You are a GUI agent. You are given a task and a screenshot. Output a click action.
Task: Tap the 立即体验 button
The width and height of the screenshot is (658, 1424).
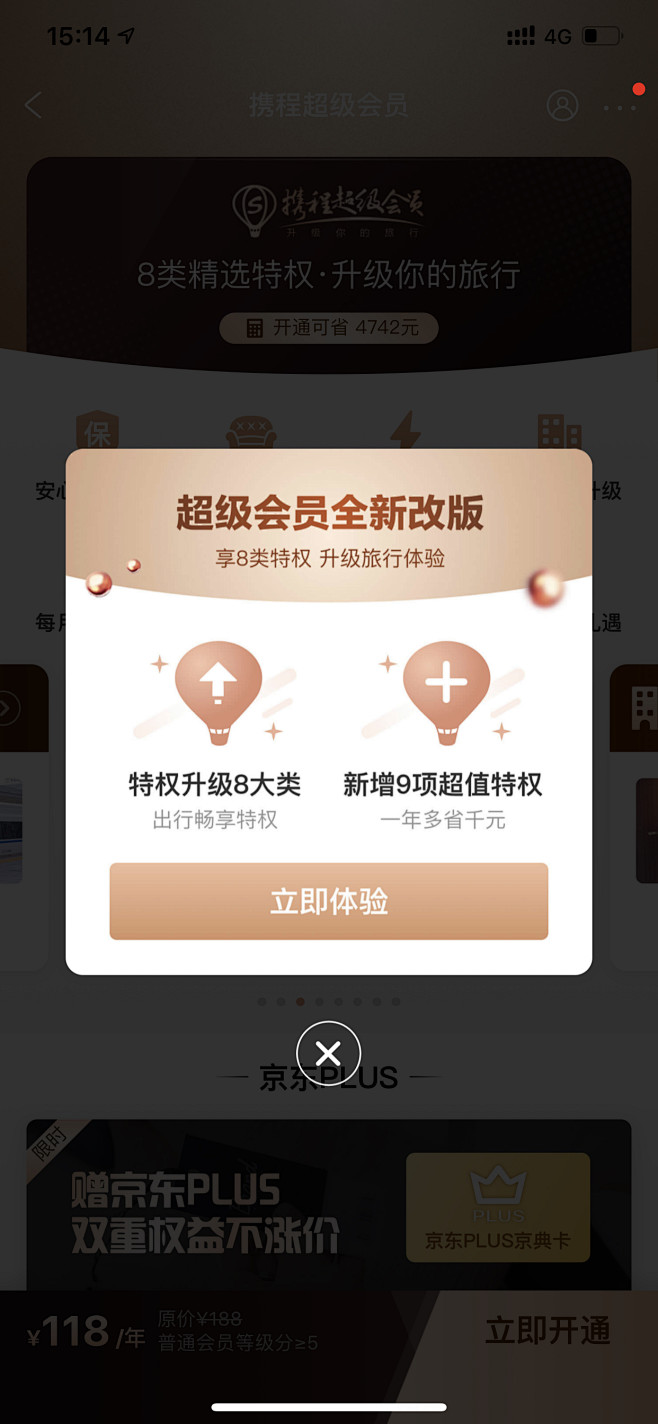click(328, 901)
